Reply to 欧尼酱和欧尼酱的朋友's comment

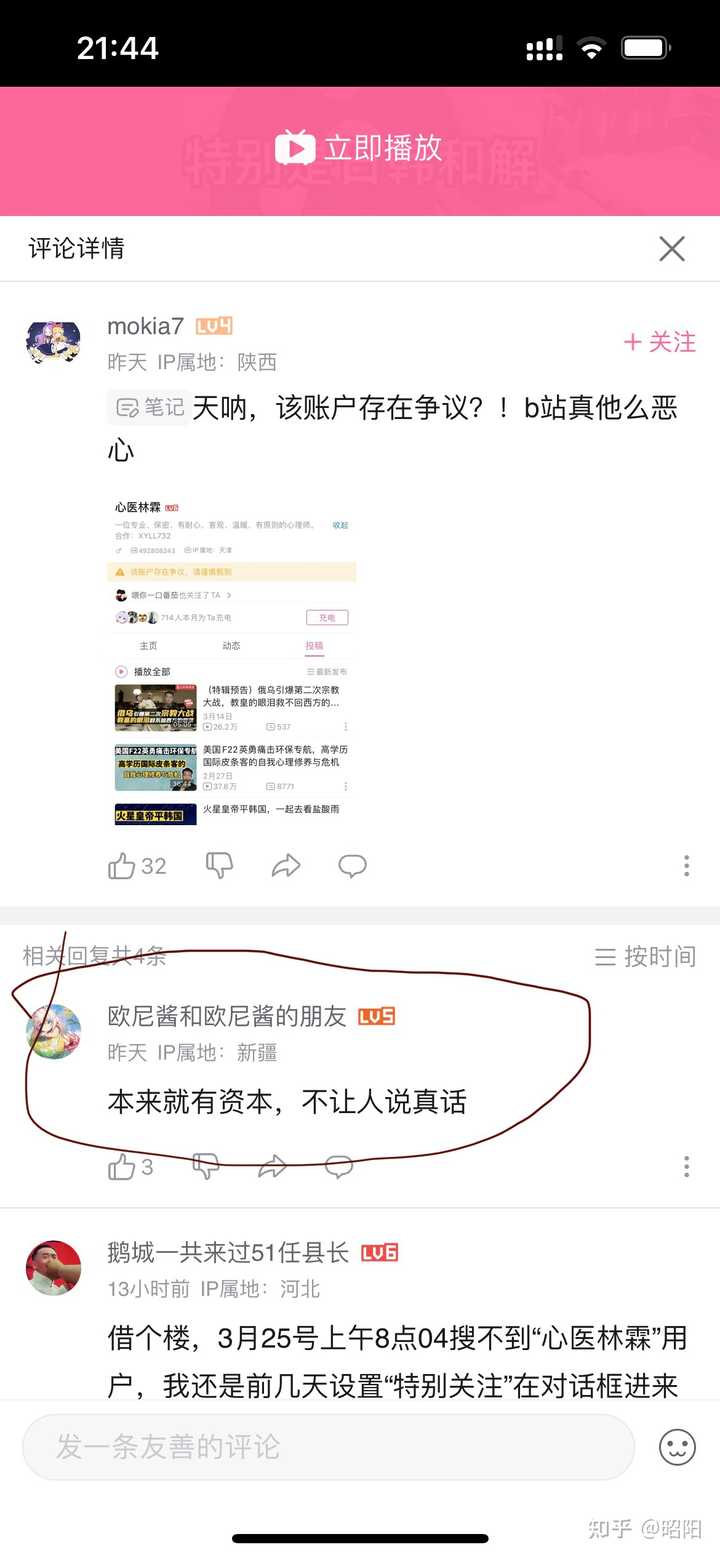click(339, 1166)
